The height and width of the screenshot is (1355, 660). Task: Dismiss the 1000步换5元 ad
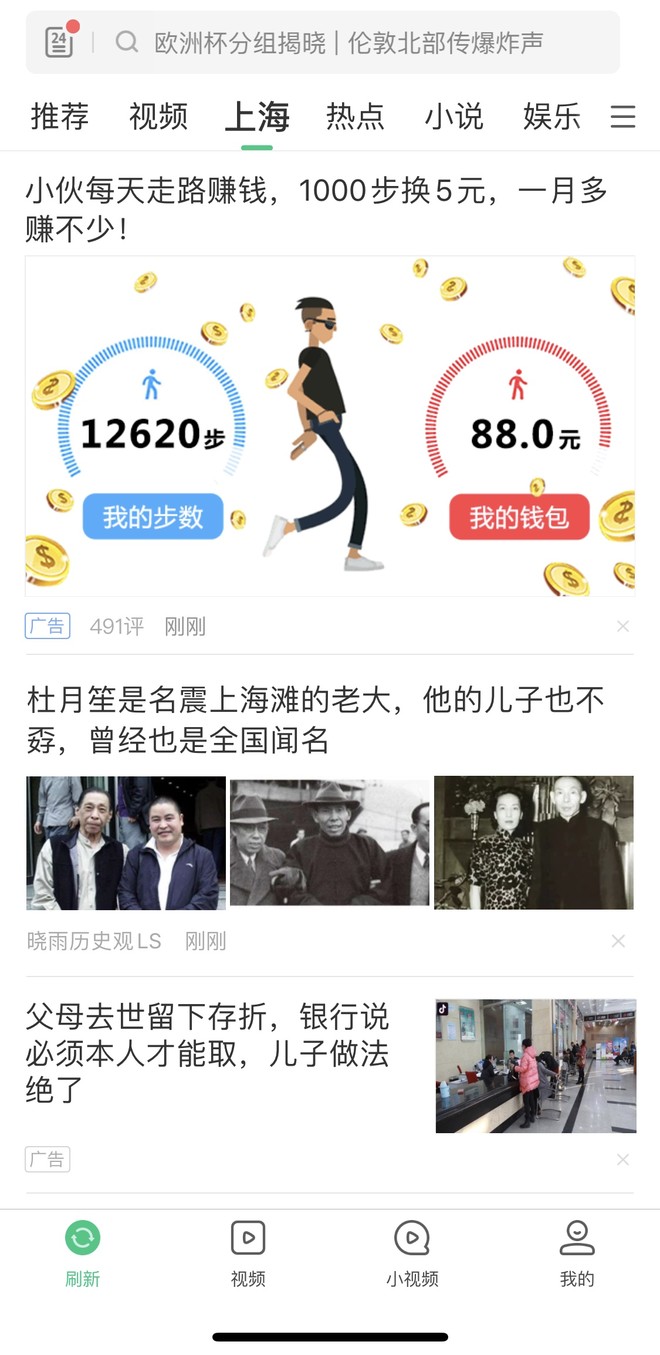tap(623, 626)
